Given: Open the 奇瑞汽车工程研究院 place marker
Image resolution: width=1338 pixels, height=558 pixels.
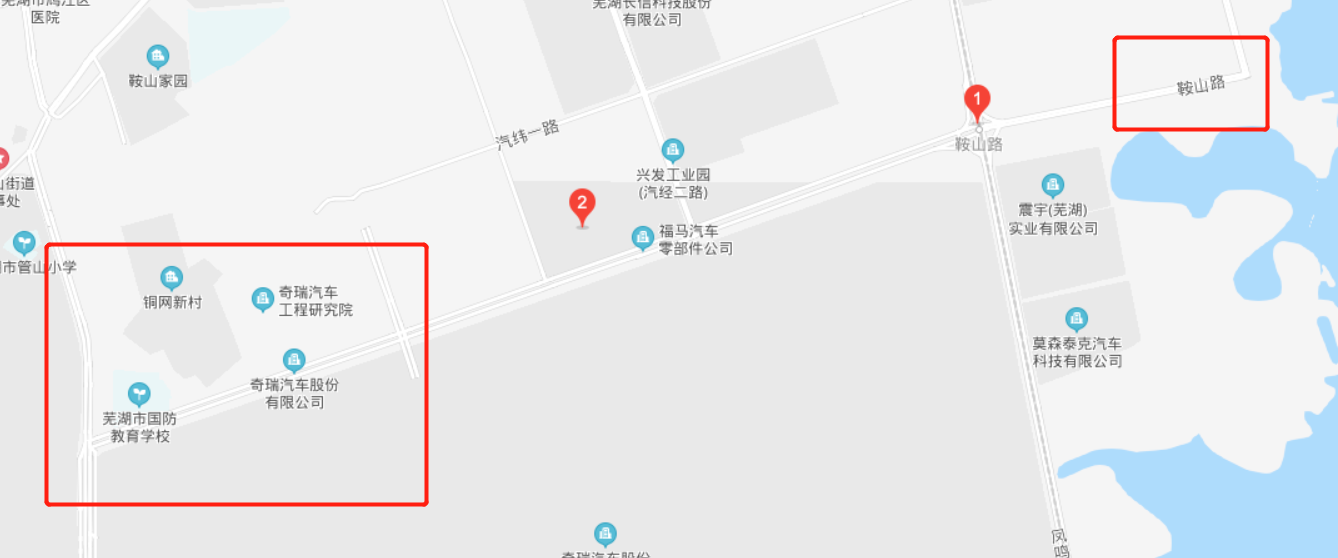Looking at the screenshot, I should 262,298.
